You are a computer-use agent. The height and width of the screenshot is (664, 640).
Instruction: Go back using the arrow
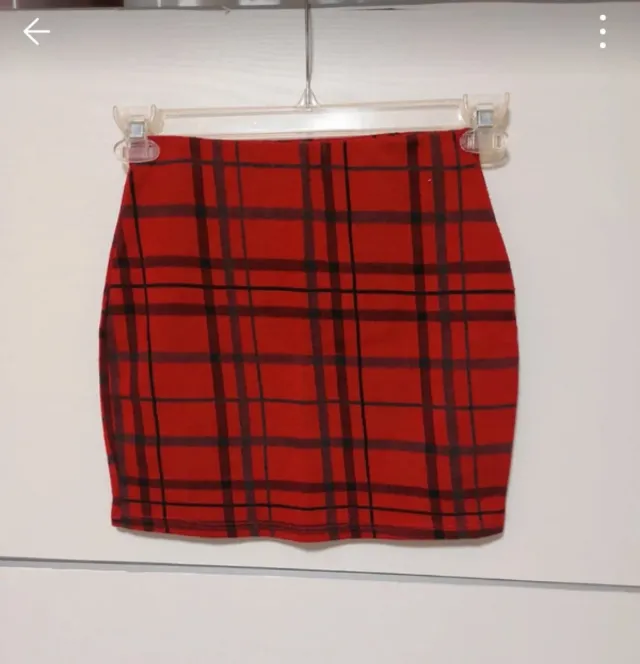pyautogui.click(x=36, y=32)
